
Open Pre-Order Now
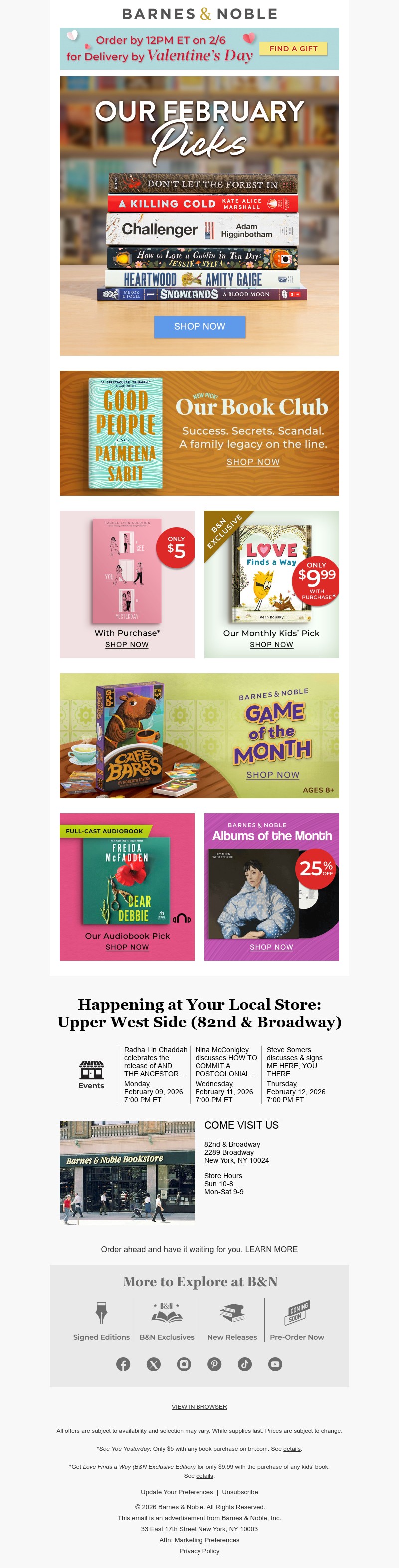click(x=297, y=1321)
